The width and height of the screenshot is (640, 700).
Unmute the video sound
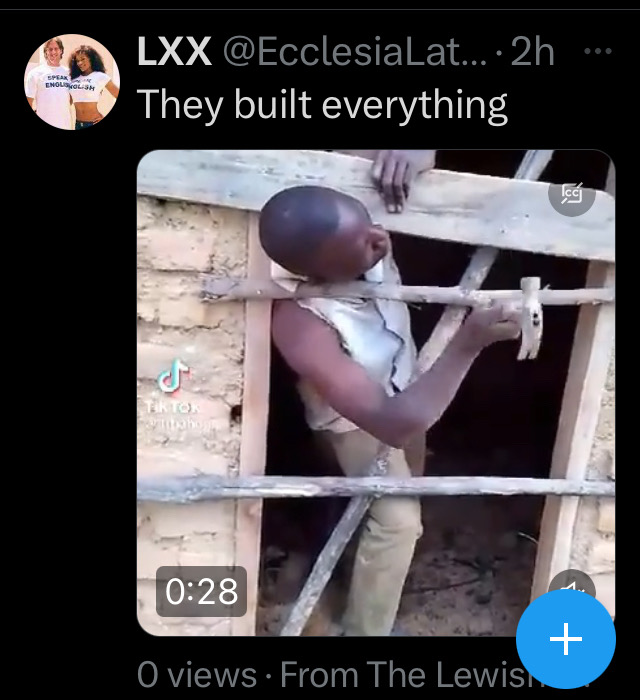[571, 591]
